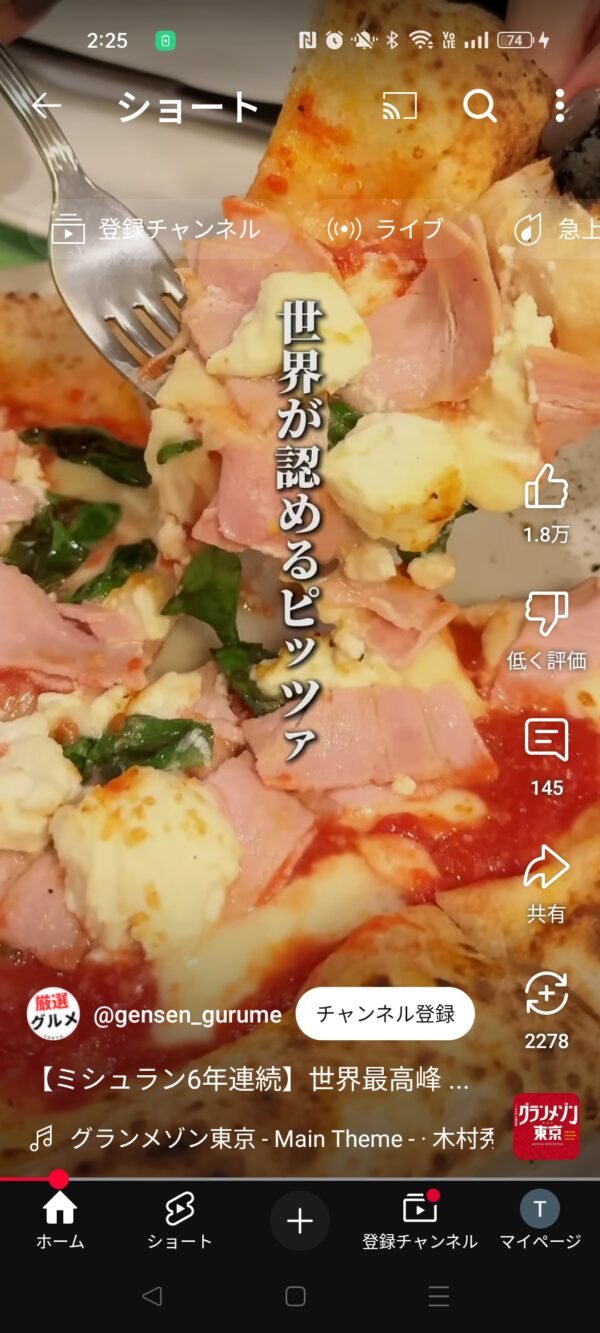Open the @gensen_gurume channel

click(x=188, y=1015)
